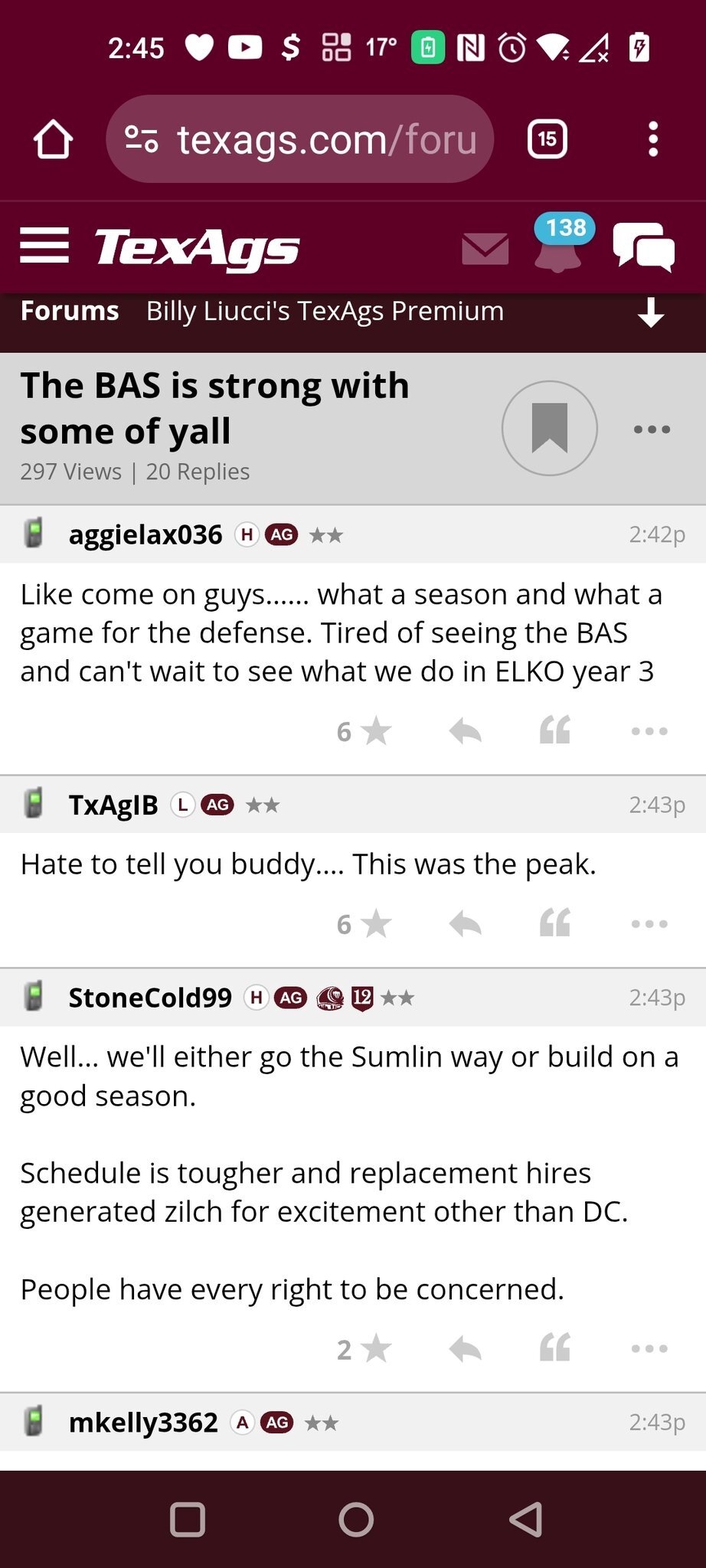This screenshot has height=1568, width=706.
Task: Open the TexAgs hamburger menu
Action: tap(44, 246)
